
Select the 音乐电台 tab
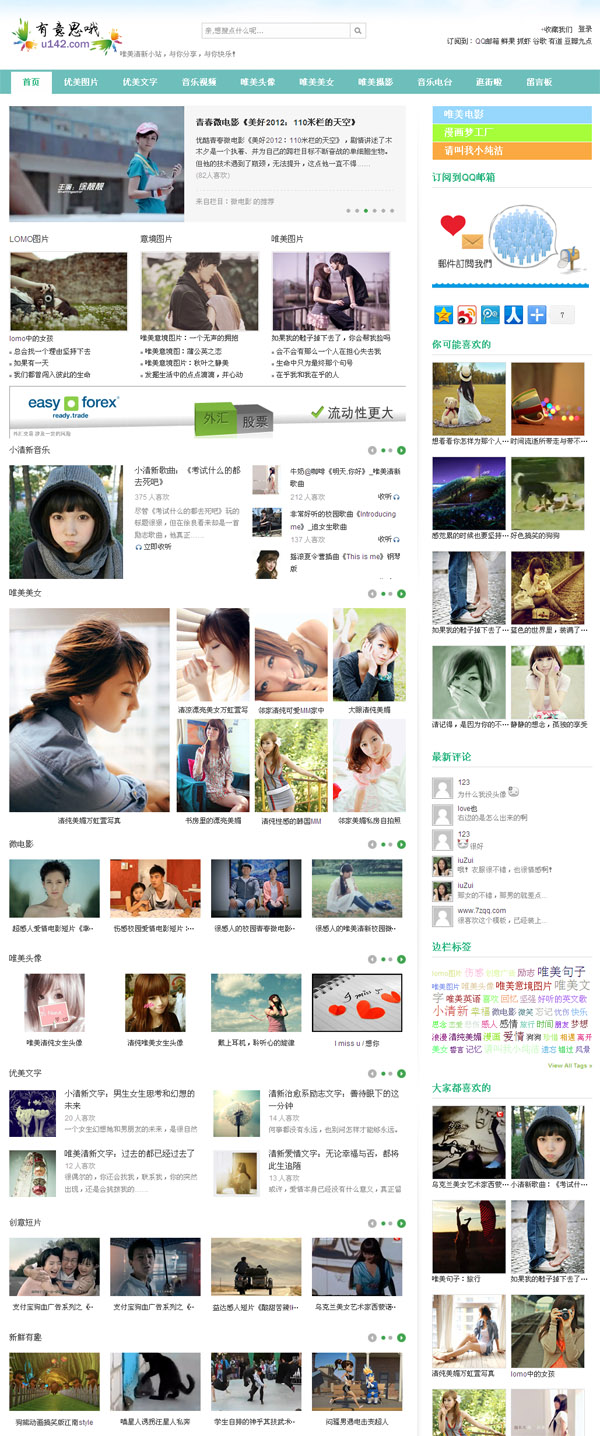click(x=435, y=82)
